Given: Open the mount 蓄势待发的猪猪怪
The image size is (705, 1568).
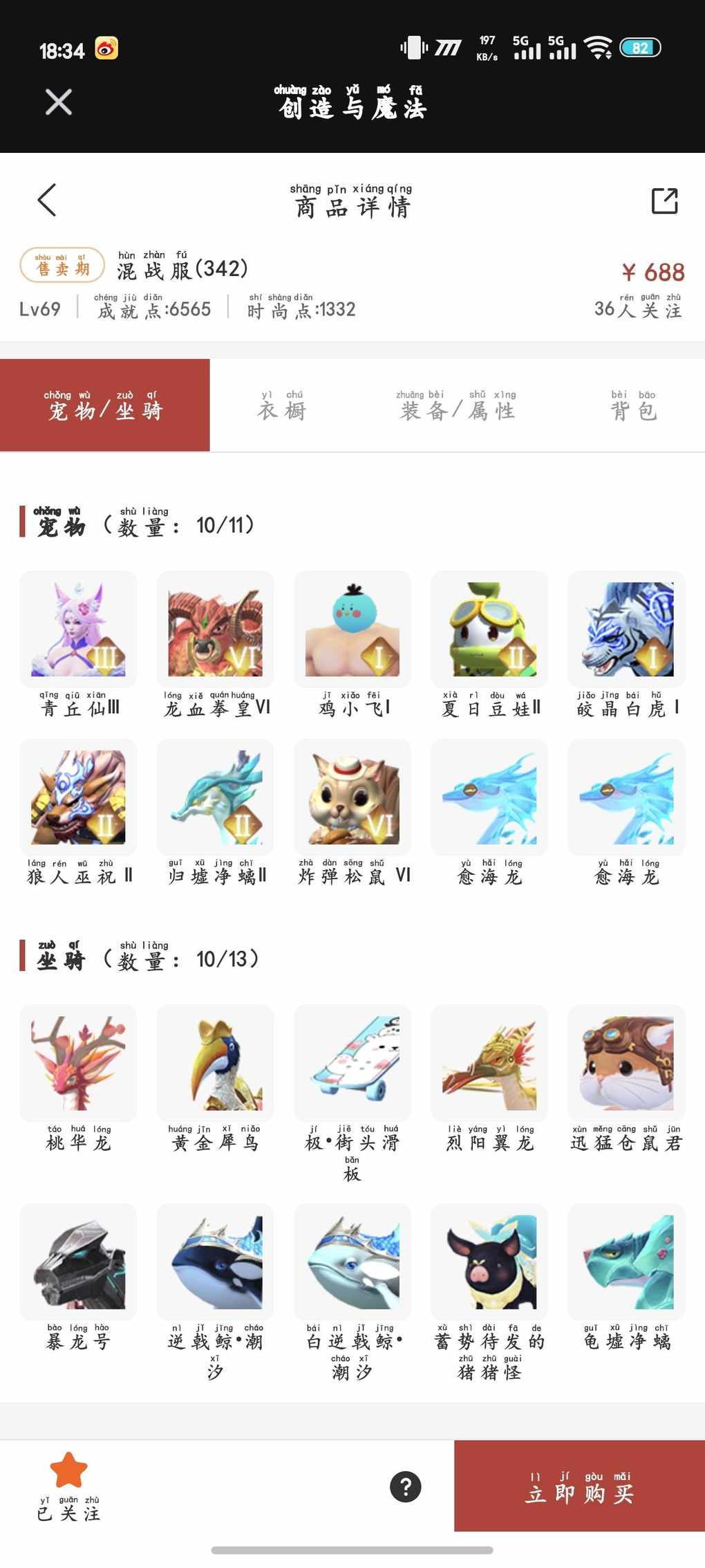Looking at the screenshot, I should (x=489, y=1262).
